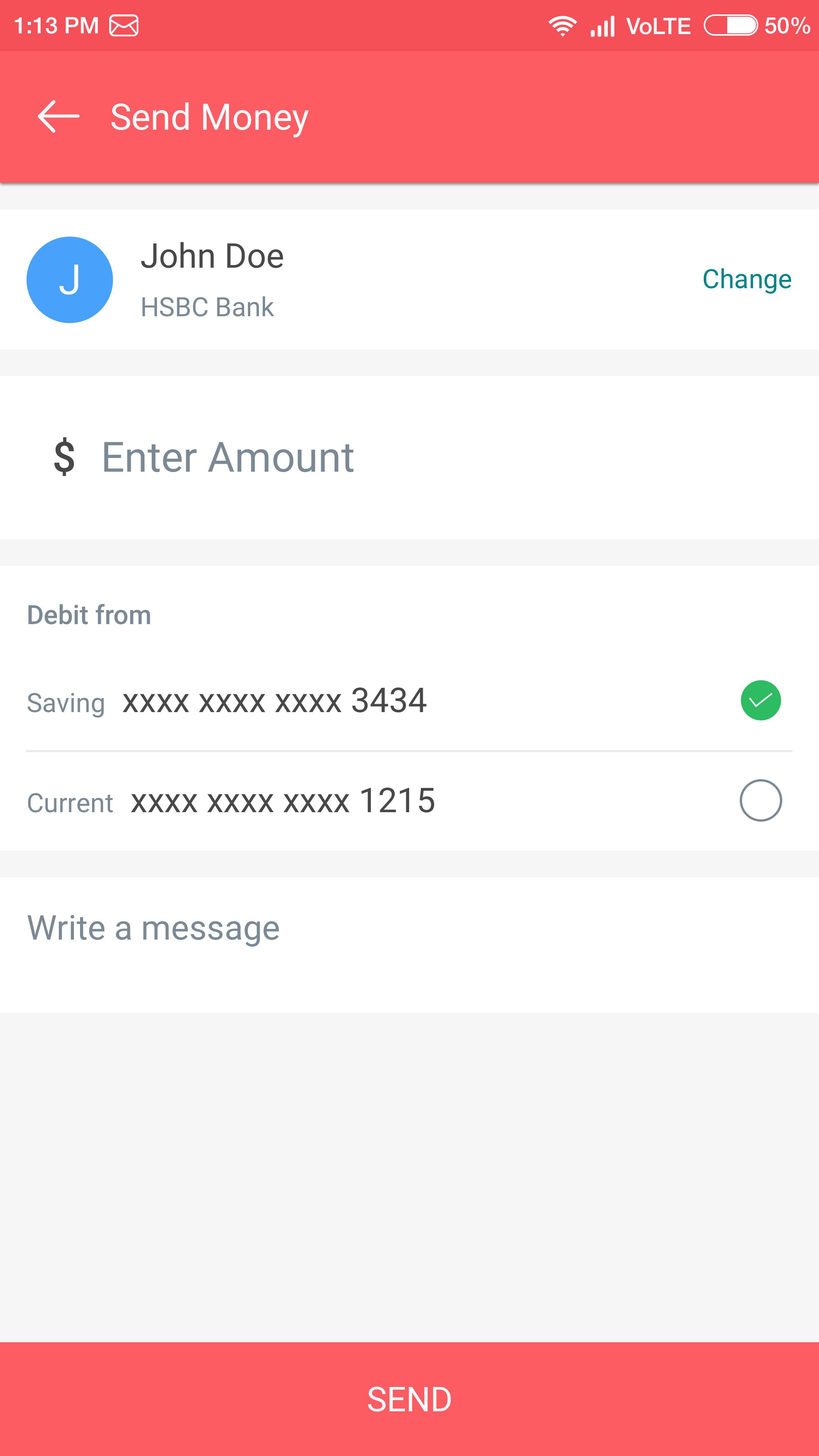Viewport: 819px width, 1456px height.
Task: Go back from Send Money
Action: [58, 116]
